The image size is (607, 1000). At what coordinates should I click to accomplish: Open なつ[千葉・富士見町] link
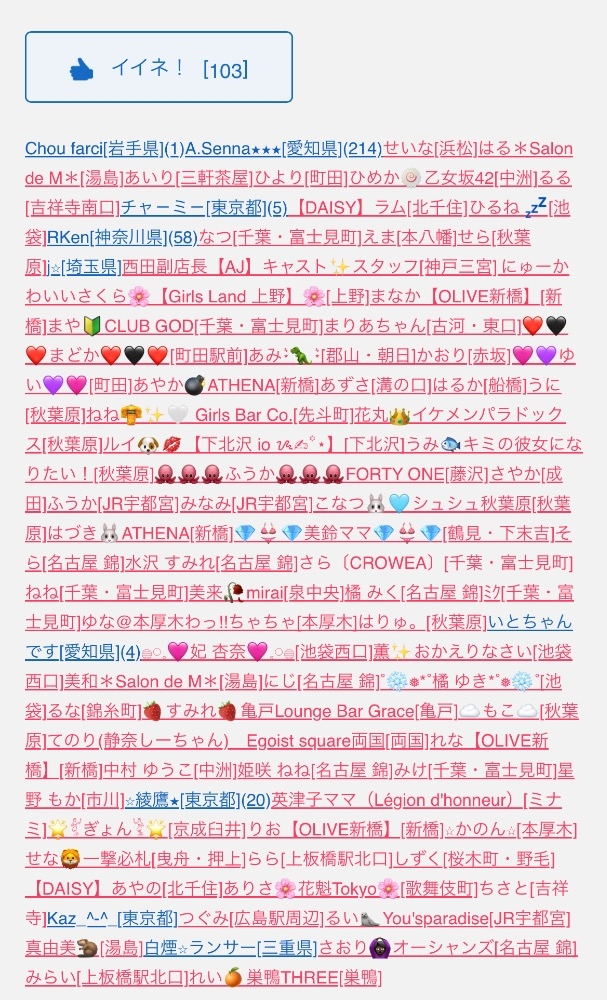pos(280,238)
